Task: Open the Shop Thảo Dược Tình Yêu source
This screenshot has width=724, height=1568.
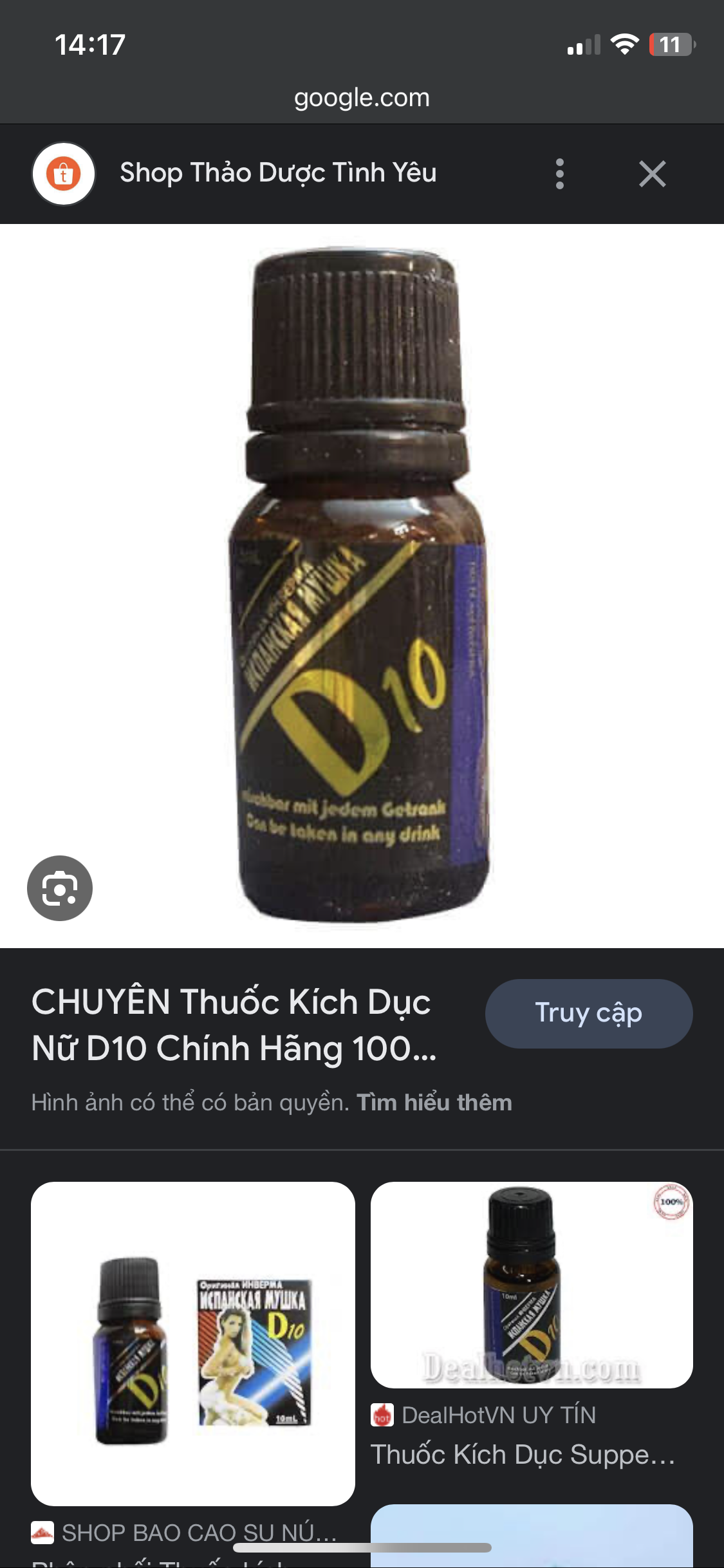Action: click(x=278, y=173)
